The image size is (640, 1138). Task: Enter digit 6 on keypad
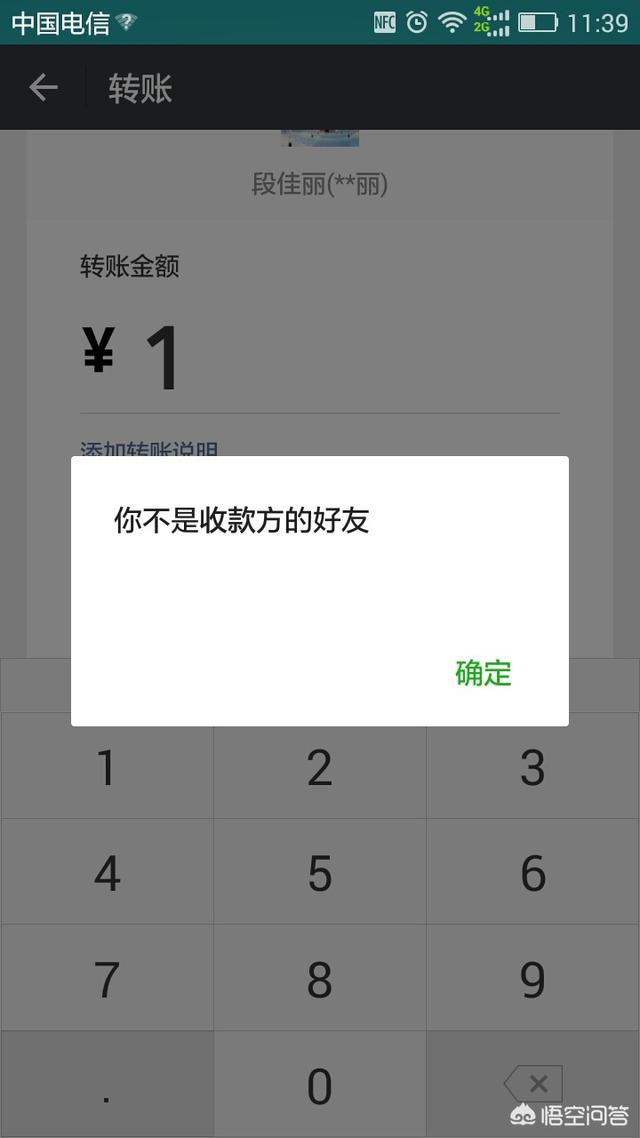coord(533,872)
